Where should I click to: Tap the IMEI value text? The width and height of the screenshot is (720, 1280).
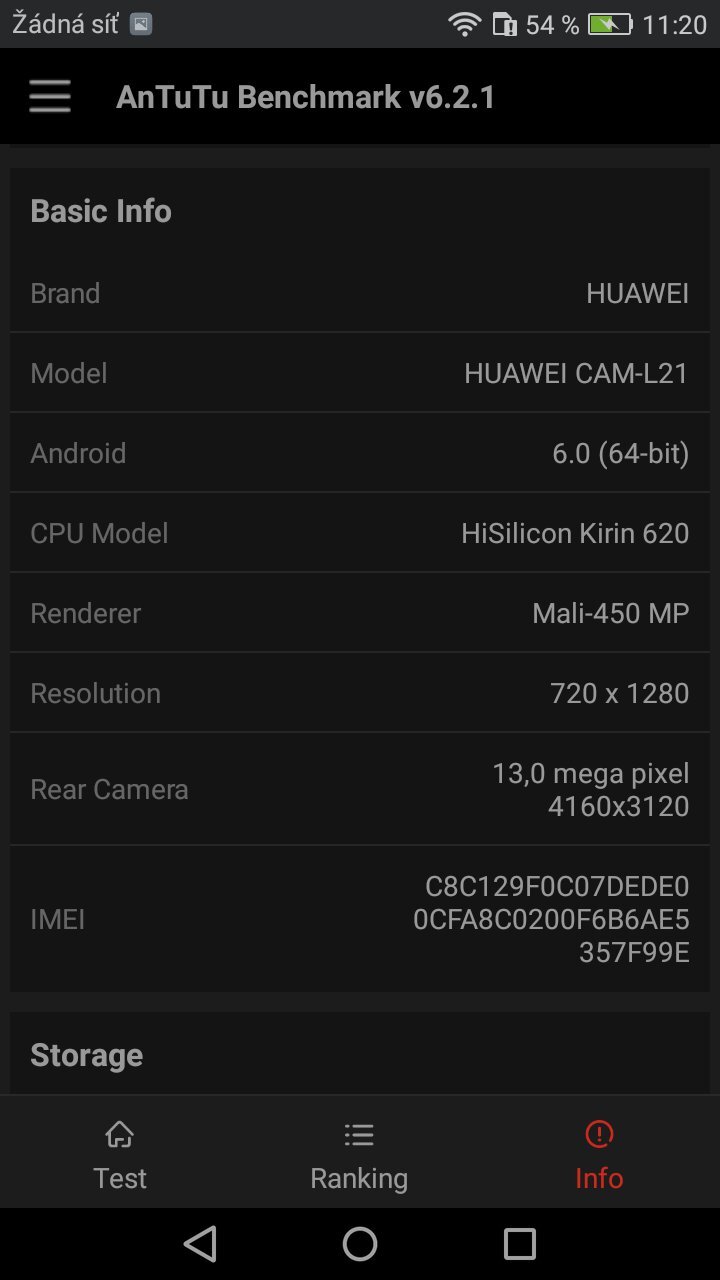coord(553,919)
